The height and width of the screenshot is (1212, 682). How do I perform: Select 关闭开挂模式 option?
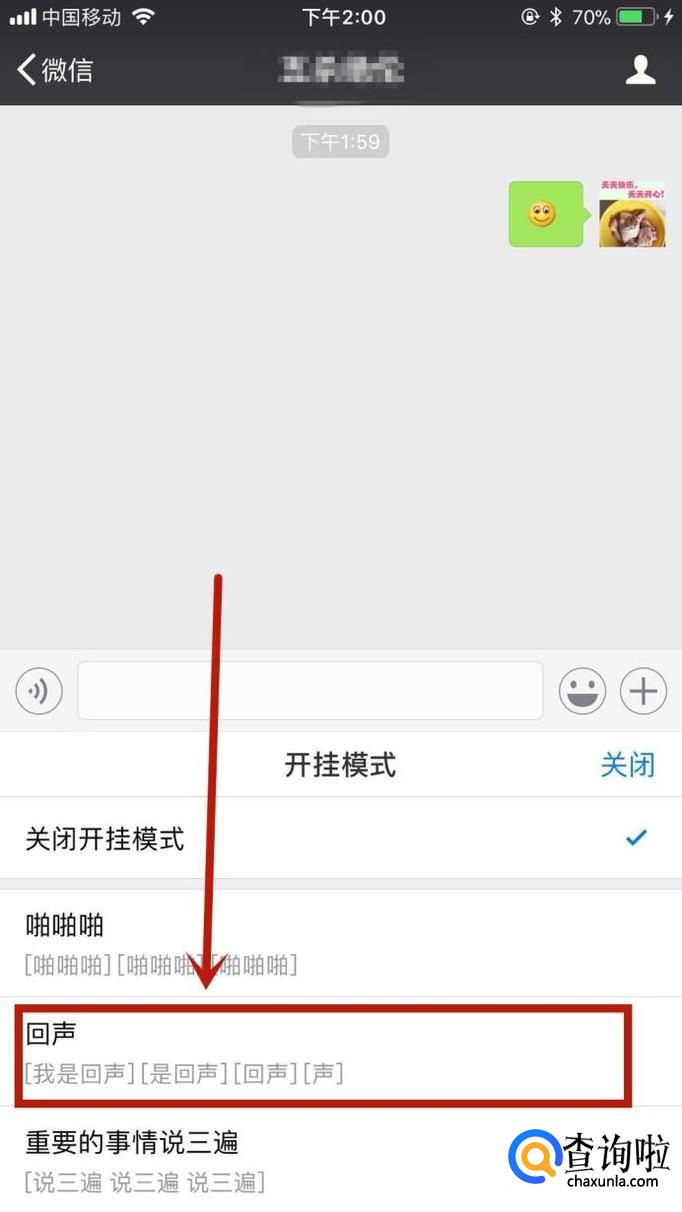[x=341, y=838]
